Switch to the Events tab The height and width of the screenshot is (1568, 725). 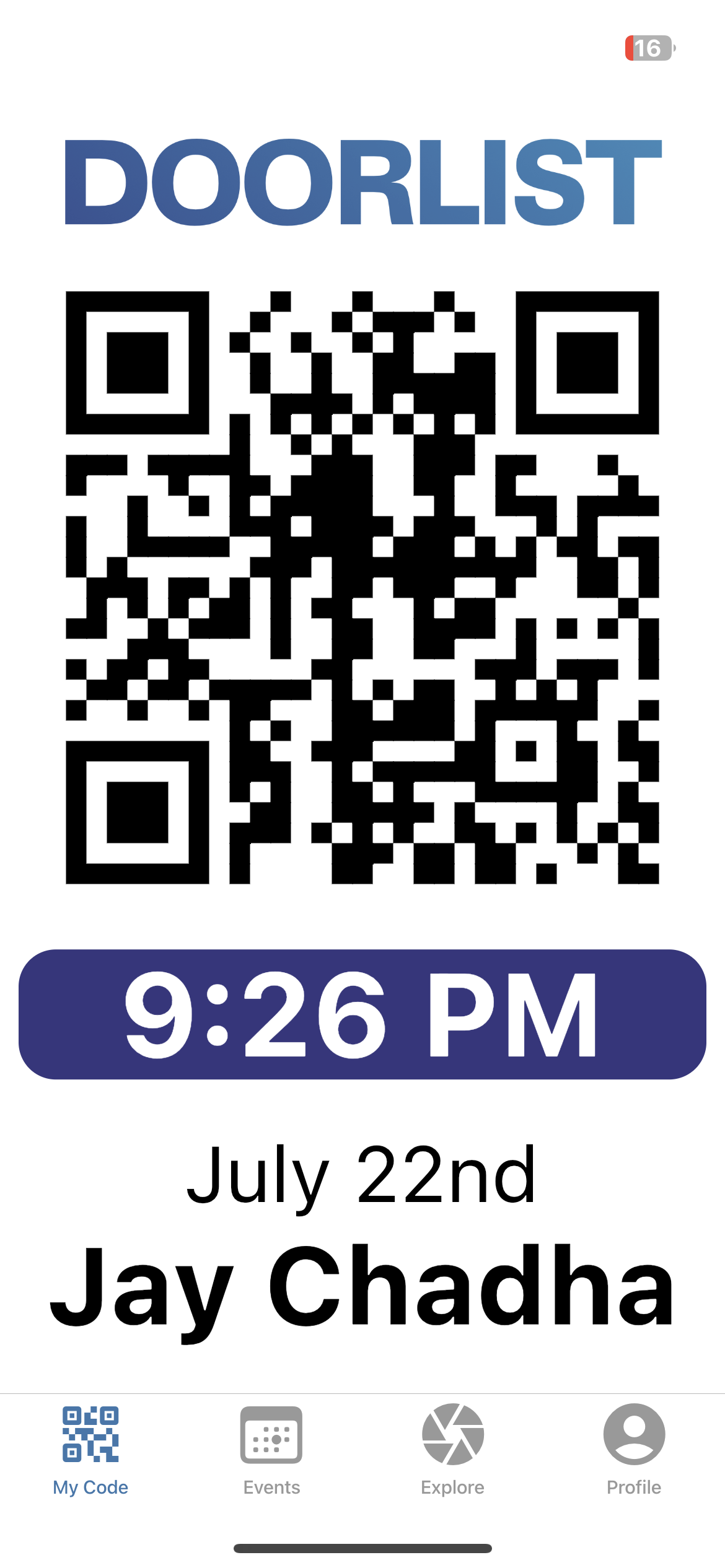point(271,1449)
